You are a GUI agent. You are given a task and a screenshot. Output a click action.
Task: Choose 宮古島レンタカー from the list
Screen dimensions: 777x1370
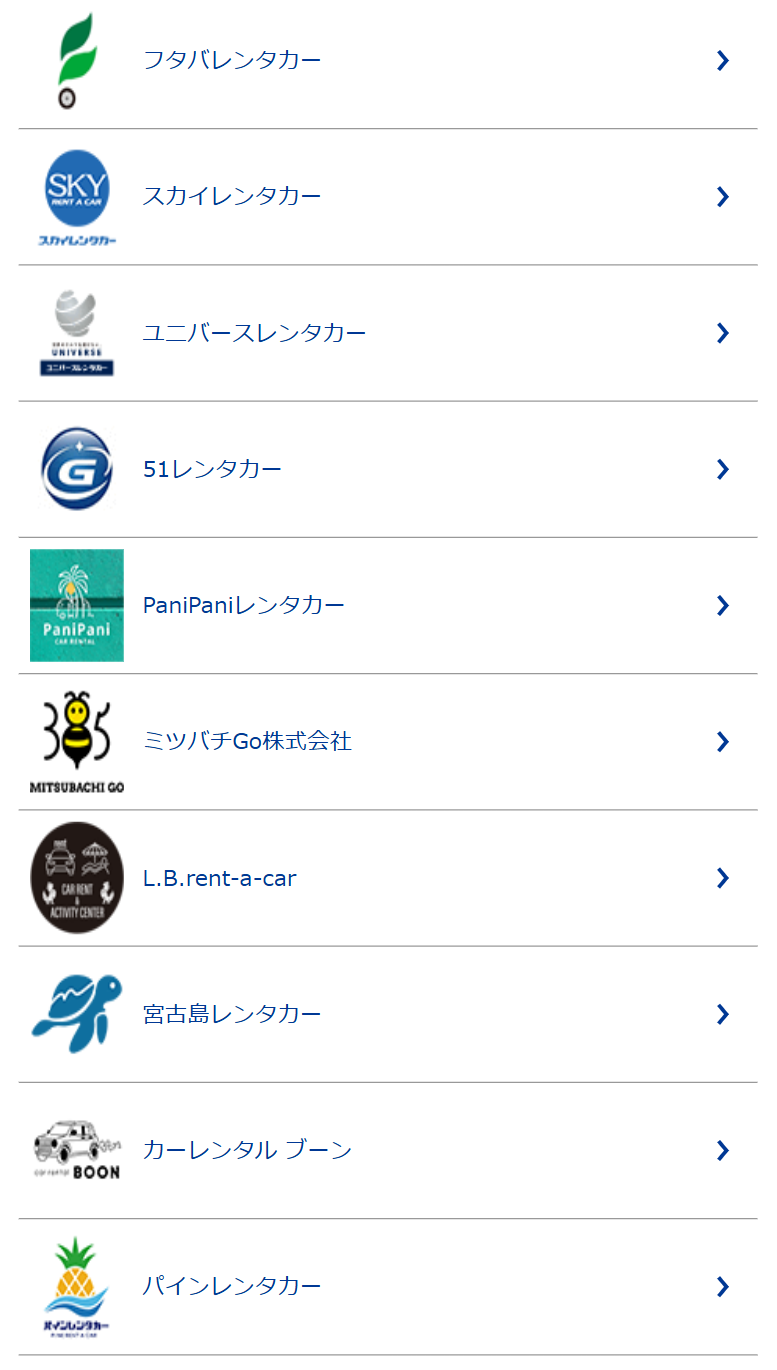[x=232, y=1014]
